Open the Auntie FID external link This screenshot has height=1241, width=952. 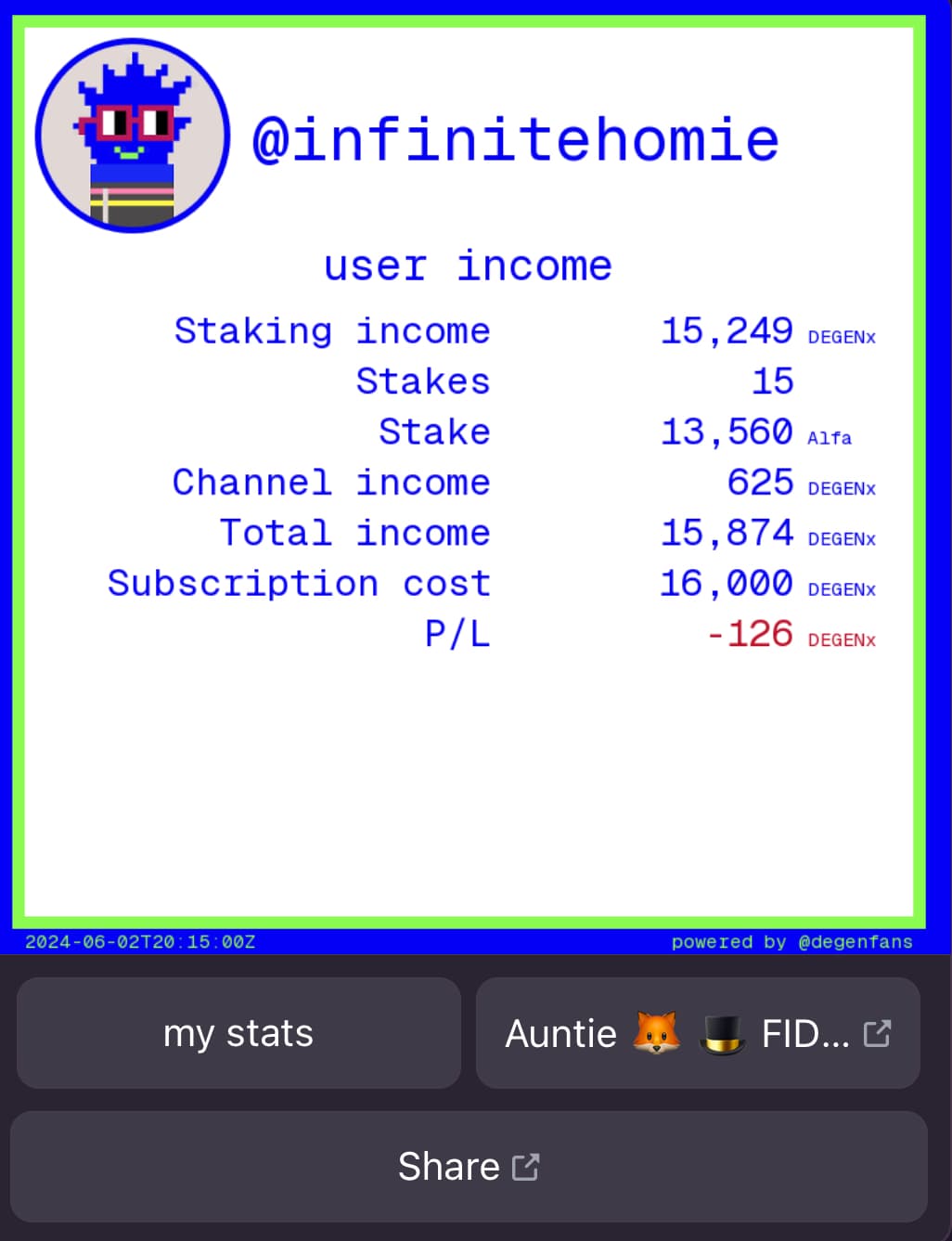tap(698, 1033)
